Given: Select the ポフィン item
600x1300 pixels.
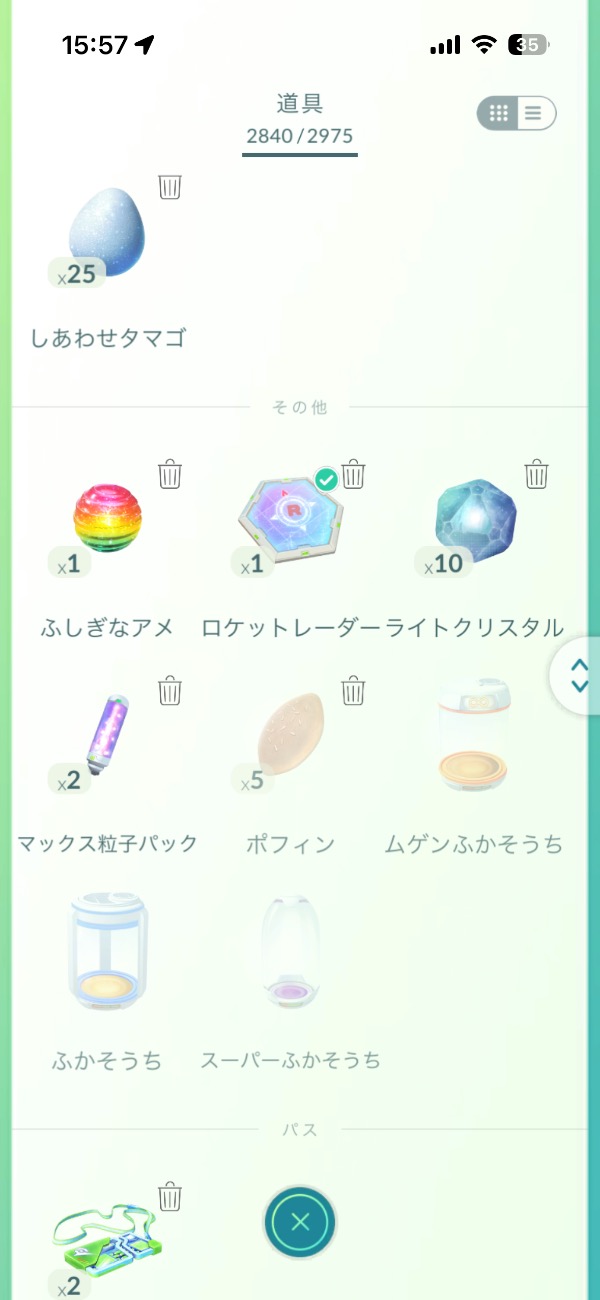Looking at the screenshot, I should [291, 735].
